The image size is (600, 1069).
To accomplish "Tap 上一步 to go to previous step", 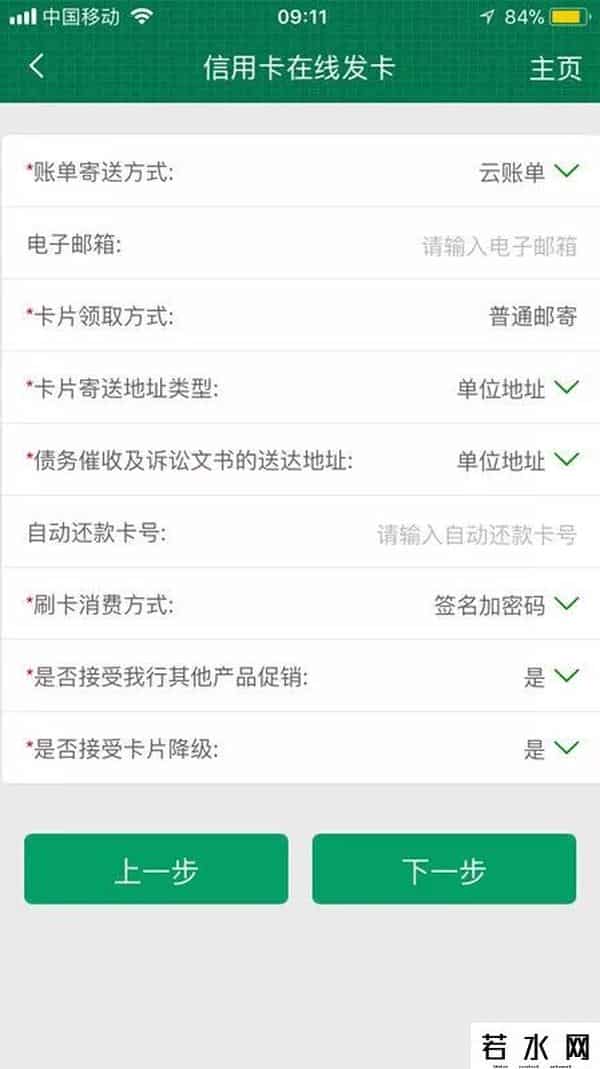I will click(156, 869).
